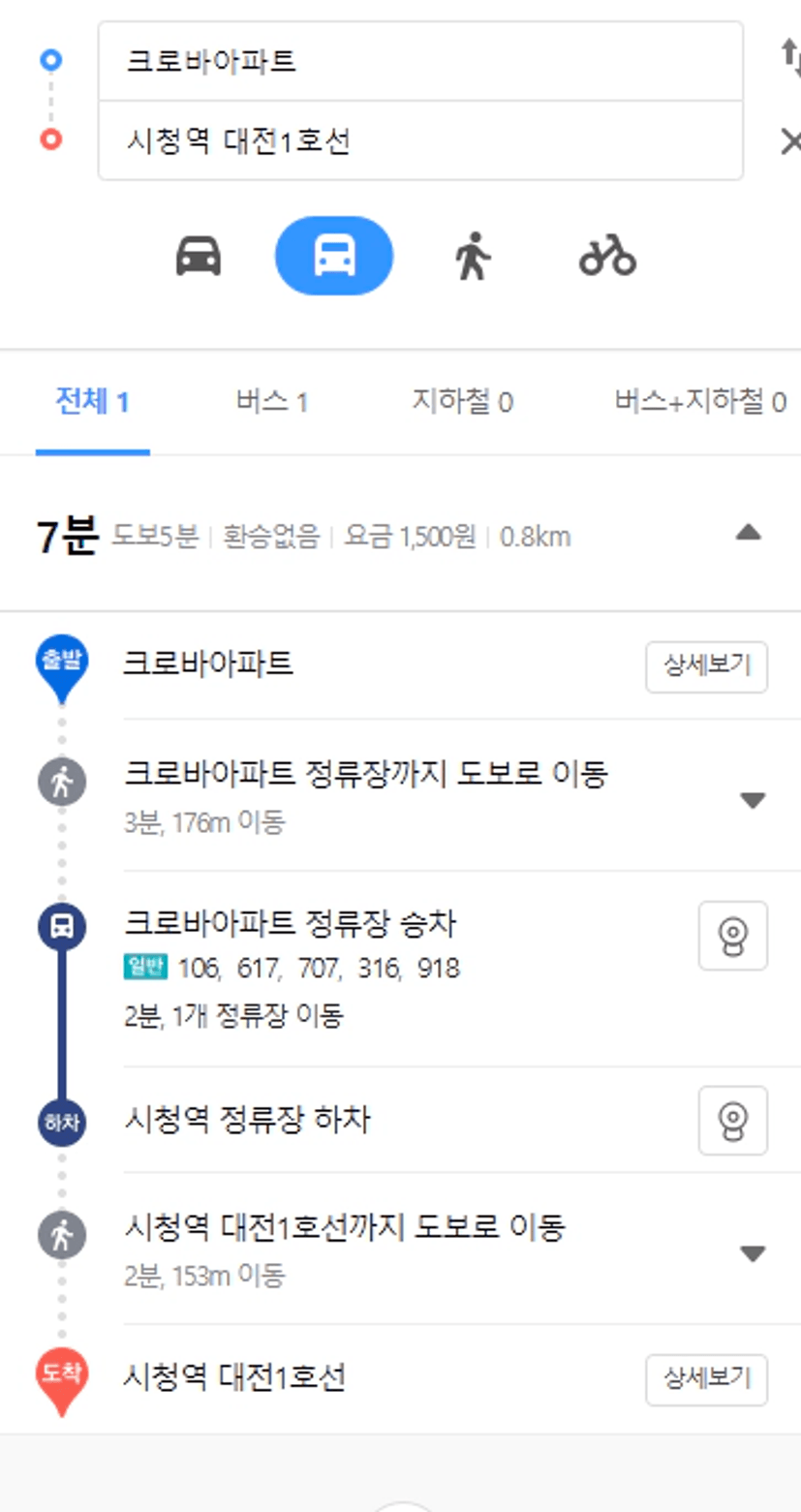Switch to bicycle directions
This screenshot has height=1512, width=801.
point(607,257)
